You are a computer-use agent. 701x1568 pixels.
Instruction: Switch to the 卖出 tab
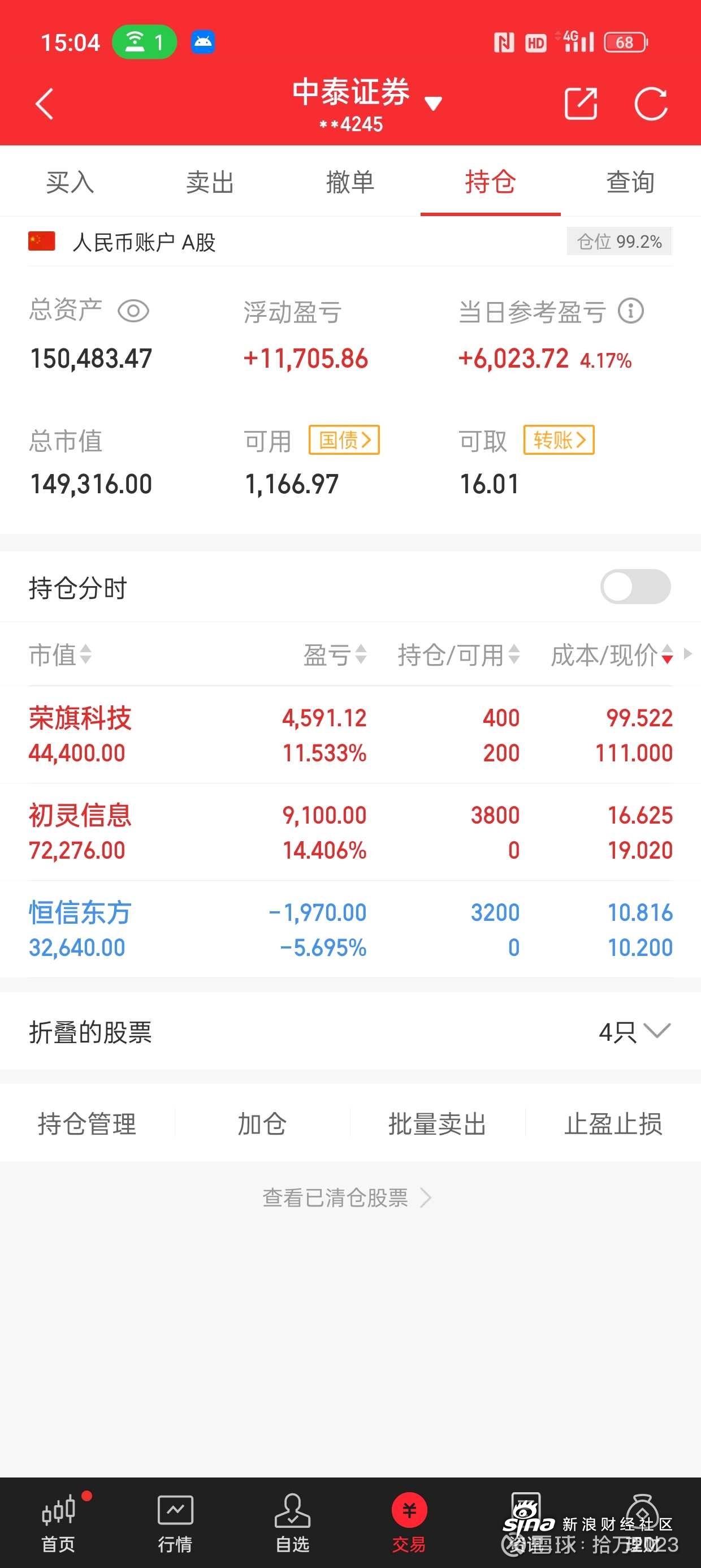pyautogui.click(x=210, y=182)
